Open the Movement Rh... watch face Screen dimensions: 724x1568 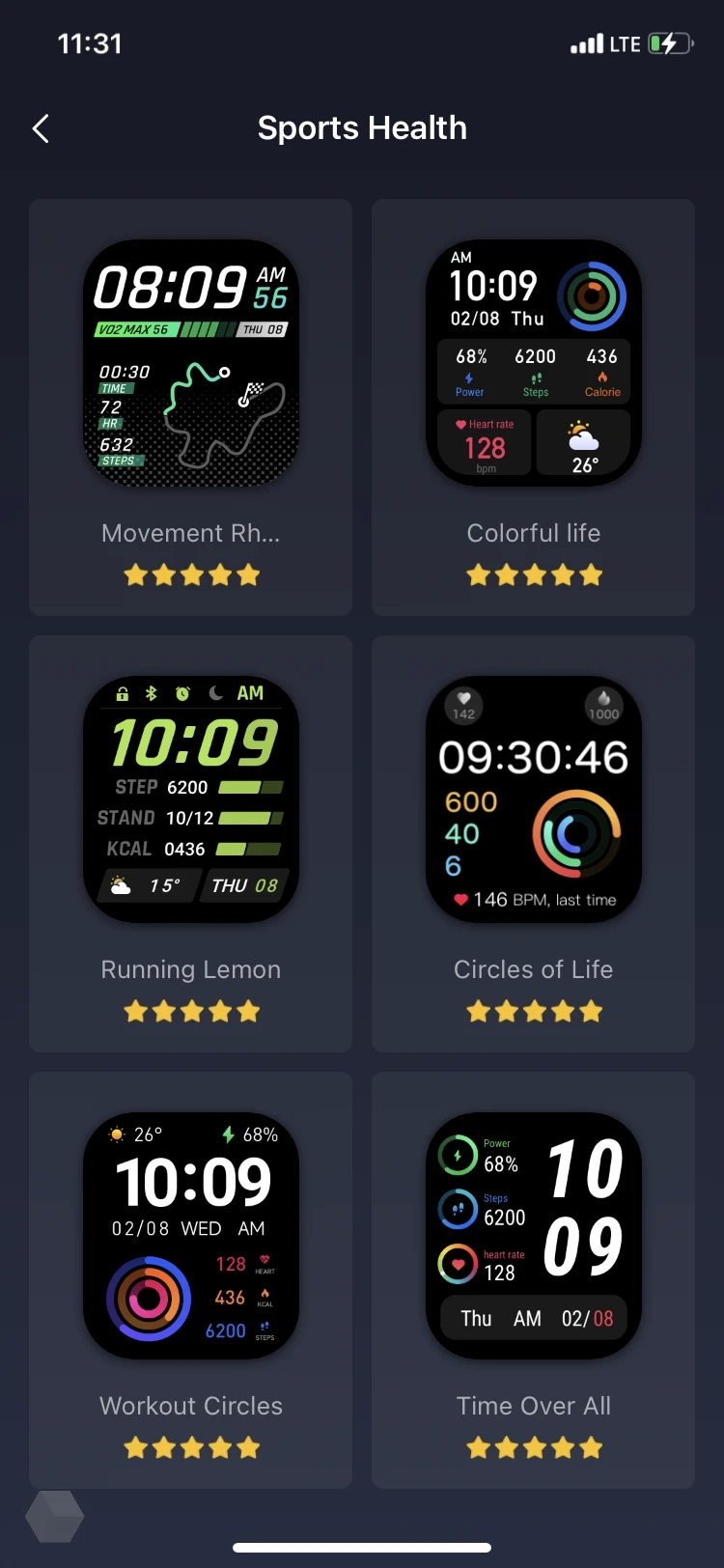pos(191,363)
